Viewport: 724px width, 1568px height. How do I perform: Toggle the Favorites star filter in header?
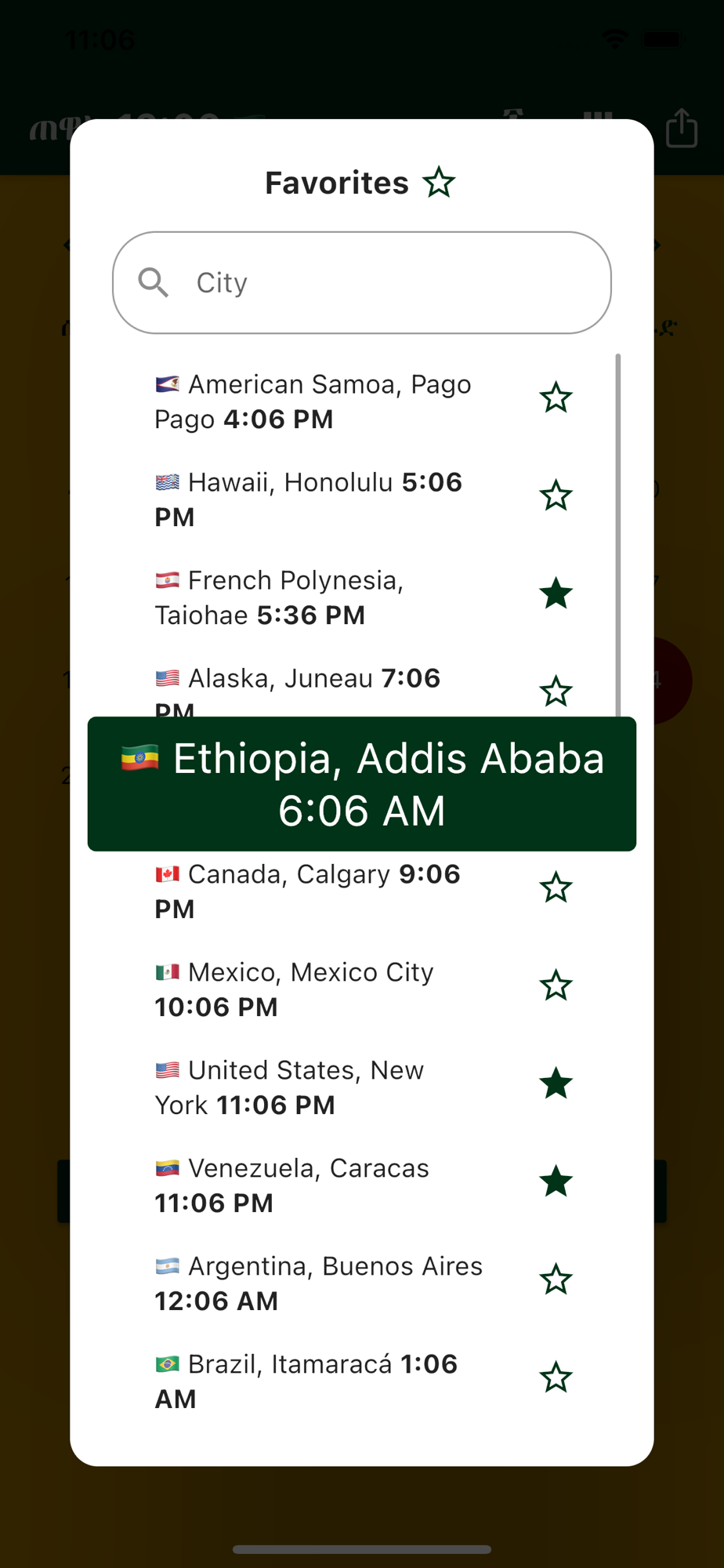pos(439,183)
